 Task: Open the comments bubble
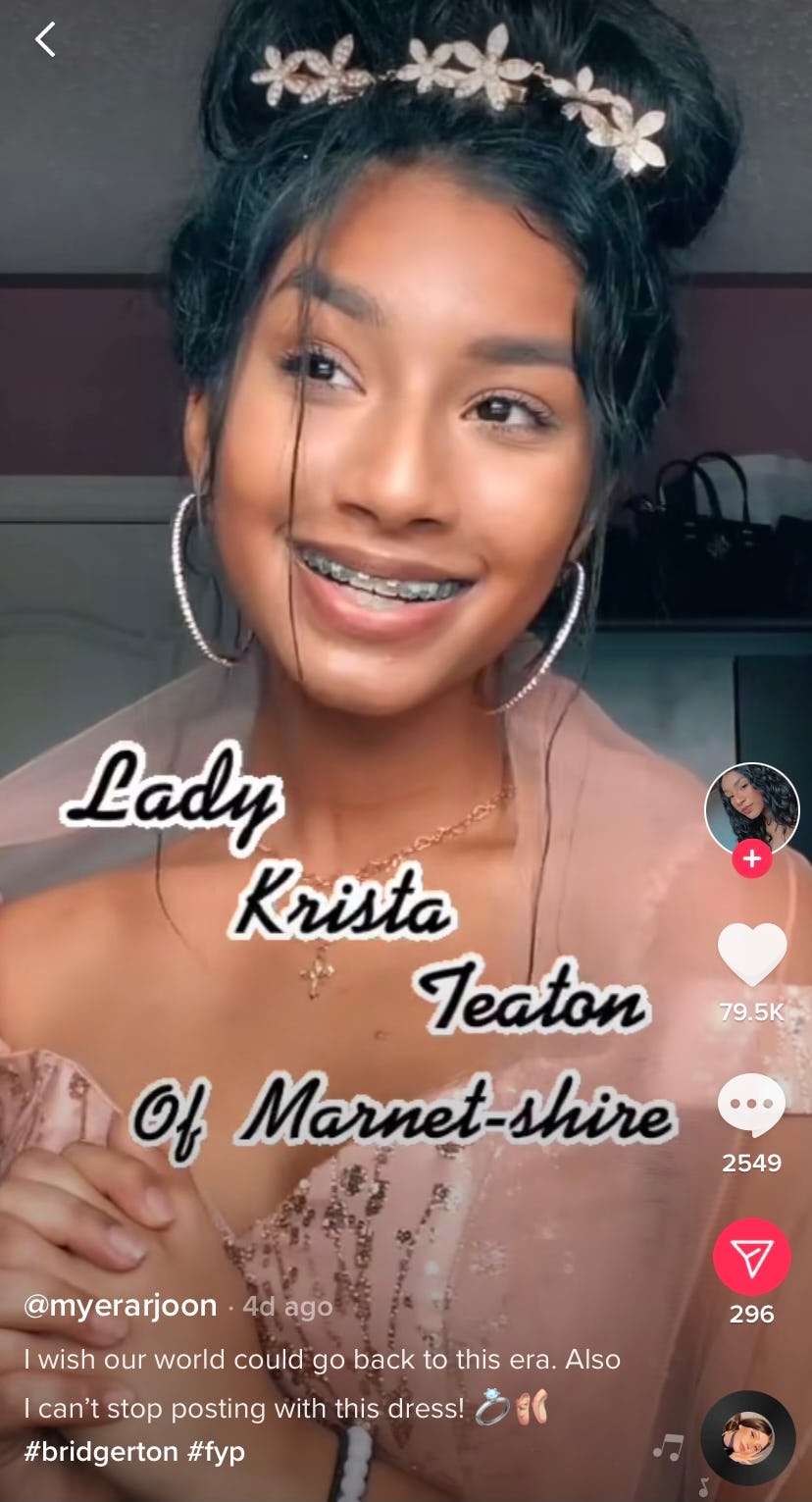click(x=751, y=1107)
